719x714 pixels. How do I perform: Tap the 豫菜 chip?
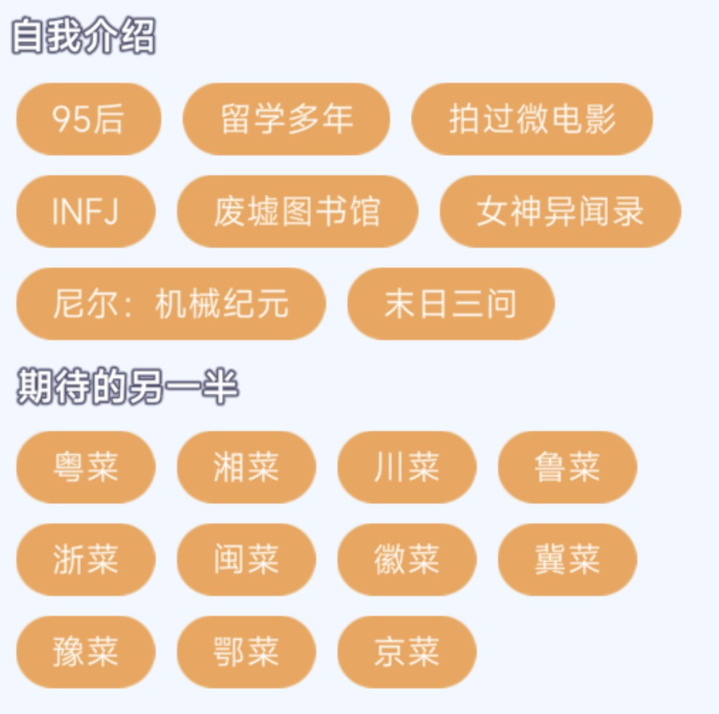(86, 652)
